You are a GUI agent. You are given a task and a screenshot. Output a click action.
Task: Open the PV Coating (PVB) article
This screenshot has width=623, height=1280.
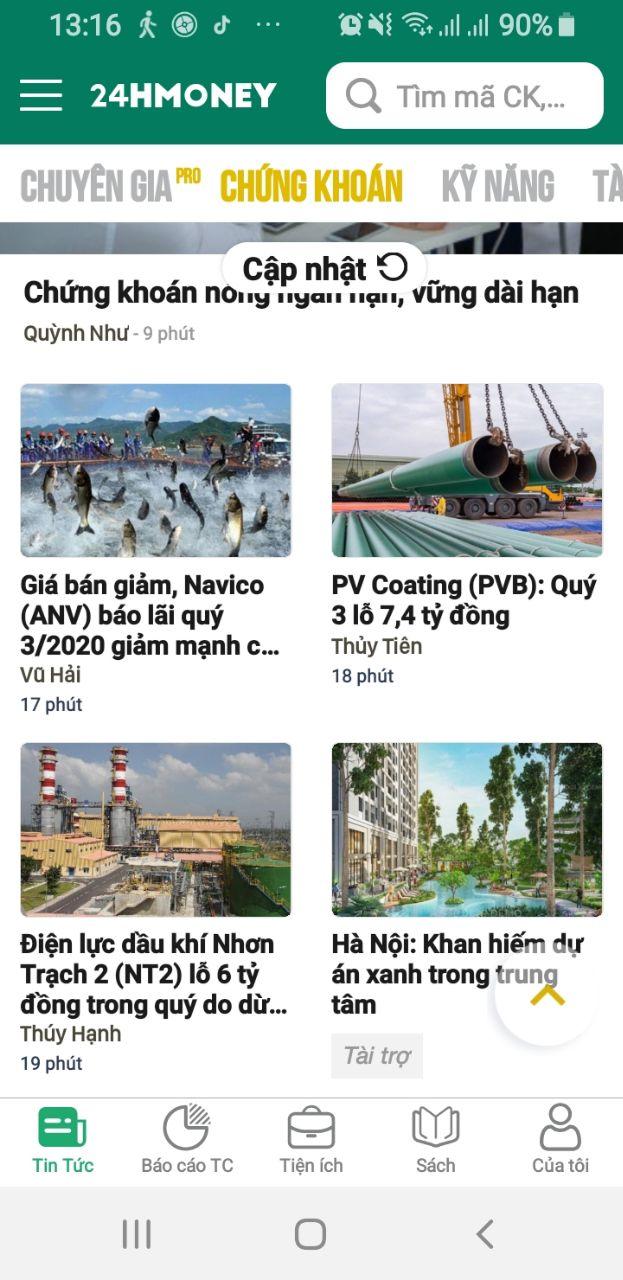[466, 598]
